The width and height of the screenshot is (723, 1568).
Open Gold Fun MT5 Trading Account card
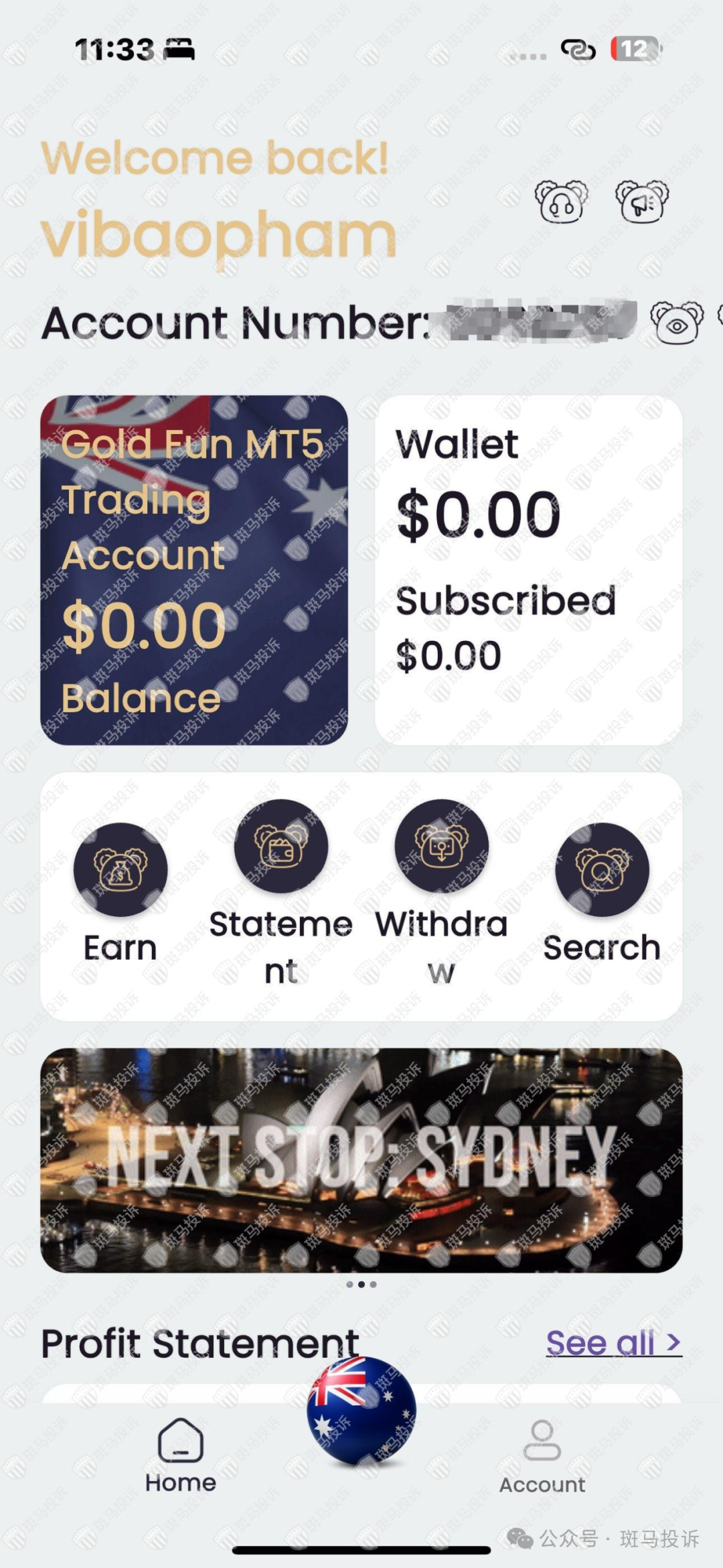pyautogui.click(x=194, y=570)
